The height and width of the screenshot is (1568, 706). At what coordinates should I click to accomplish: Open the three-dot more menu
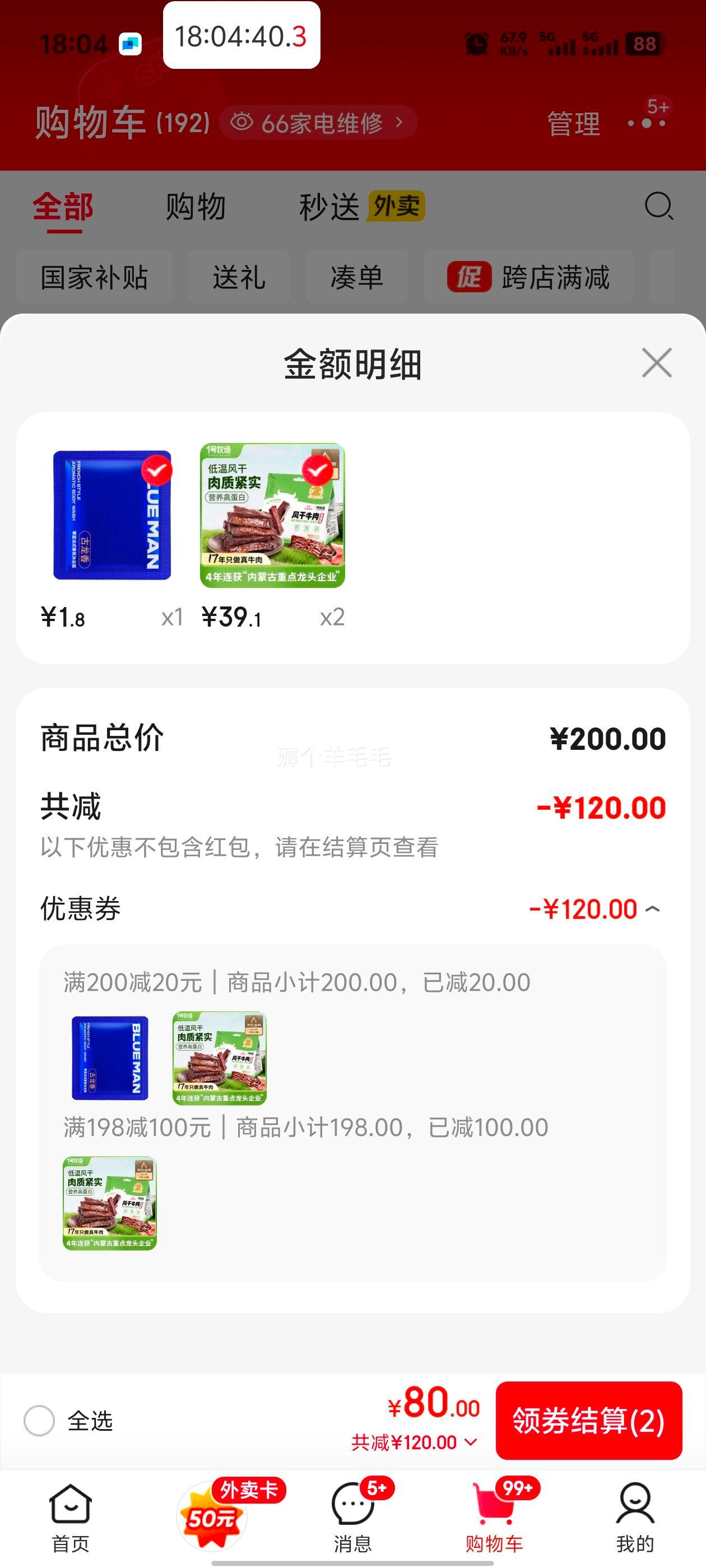pos(646,123)
